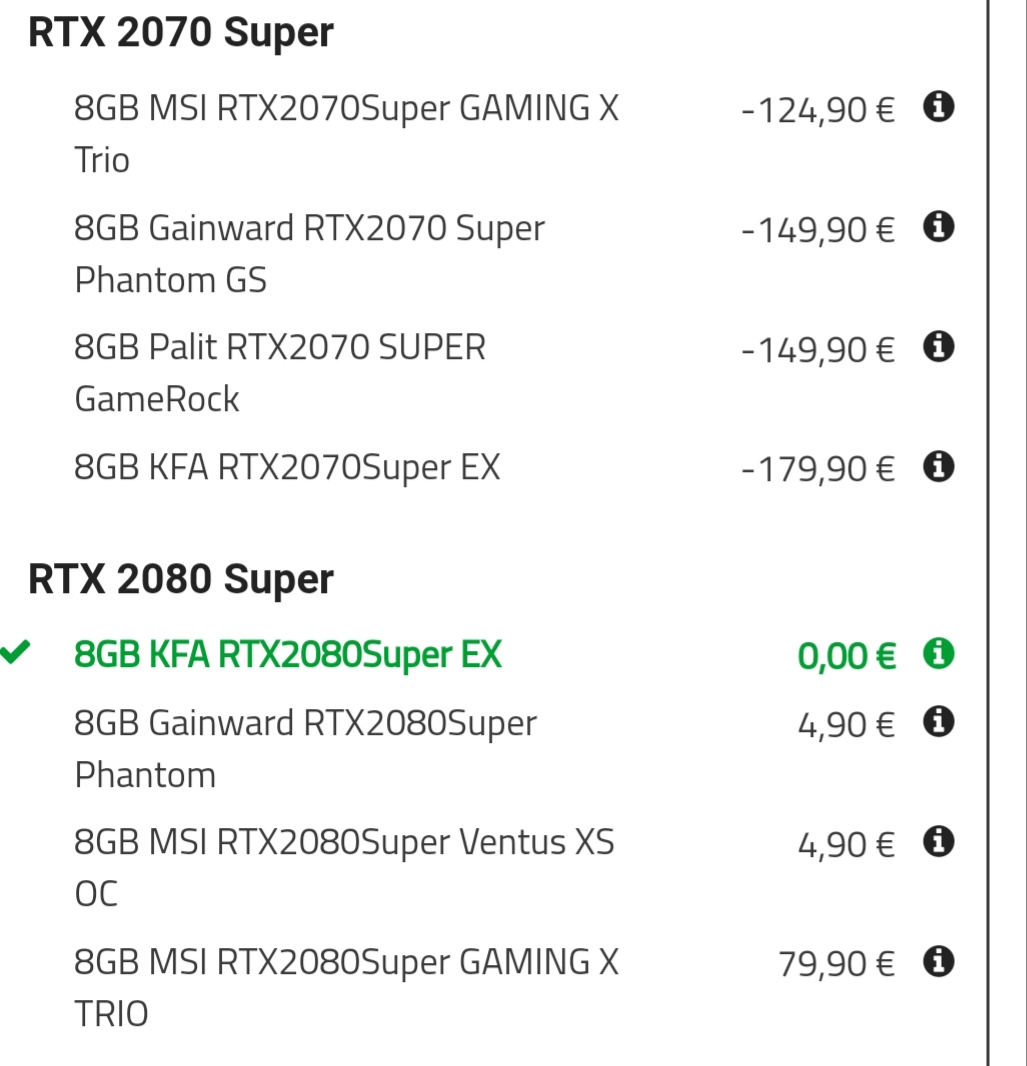Pick the 8GB Palit RTX2070 SUPER GameRock

pos(280,348)
